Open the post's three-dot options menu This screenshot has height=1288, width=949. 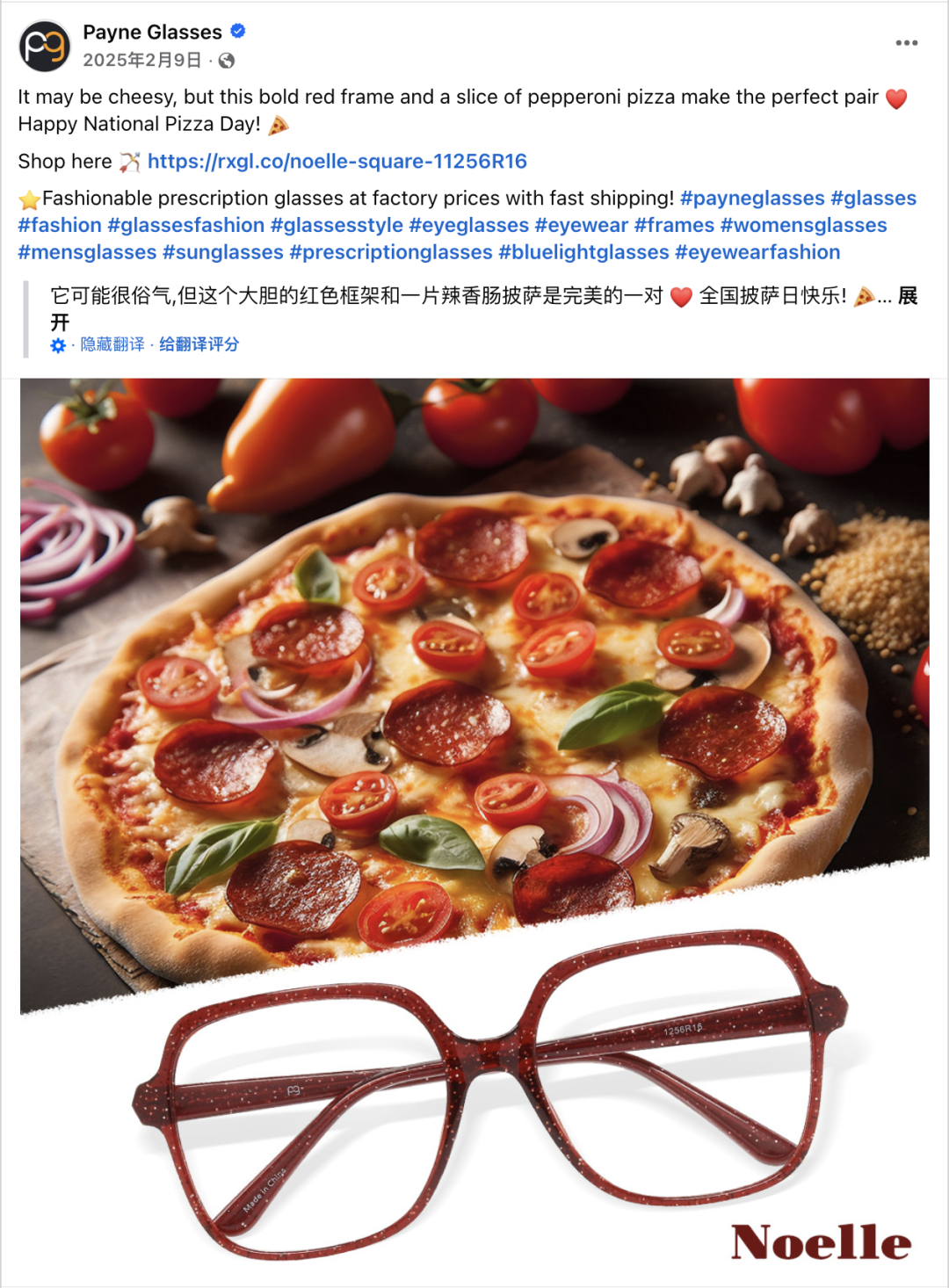pyautogui.click(x=906, y=43)
